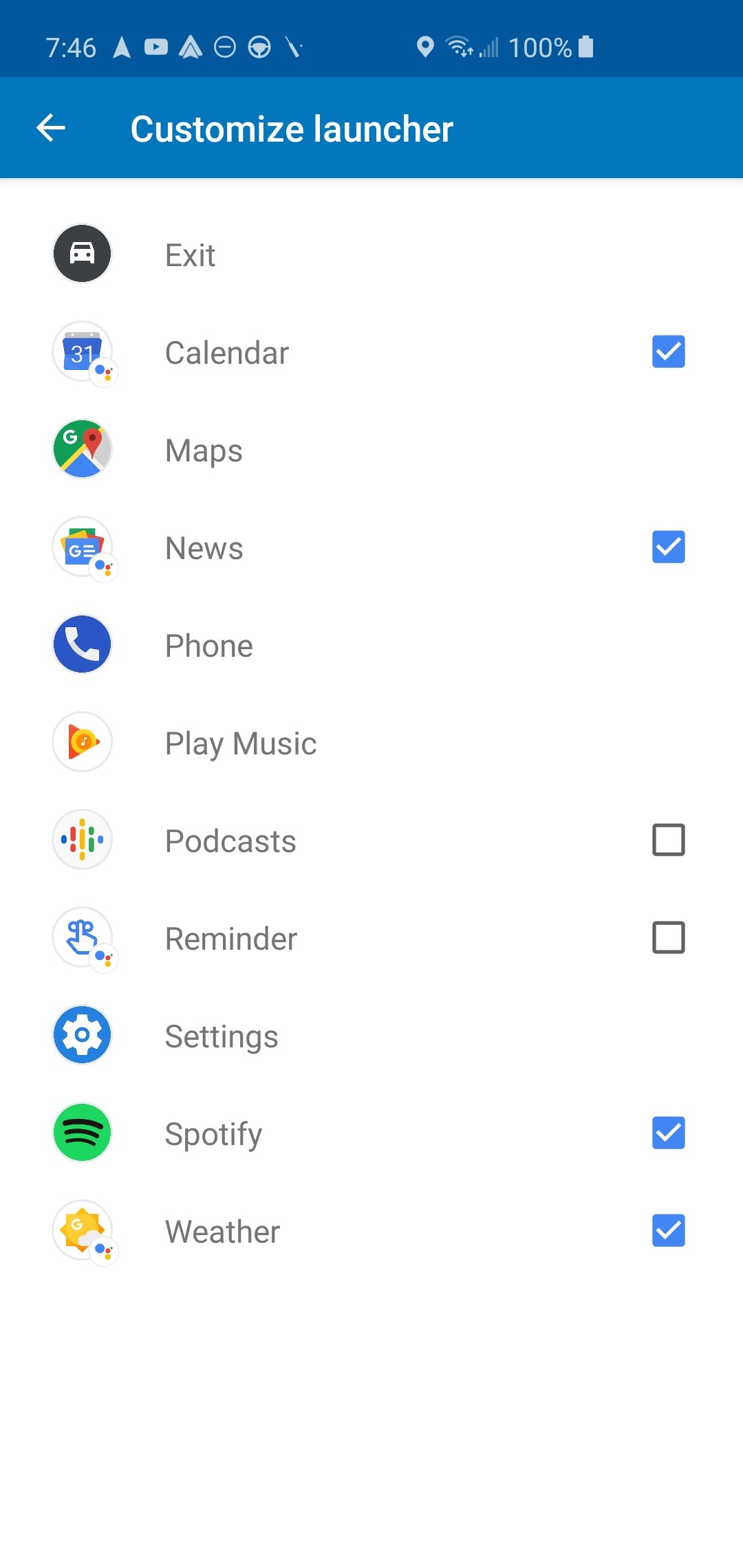743x1568 pixels.
Task: Disable the News checkbox
Action: (667, 547)
